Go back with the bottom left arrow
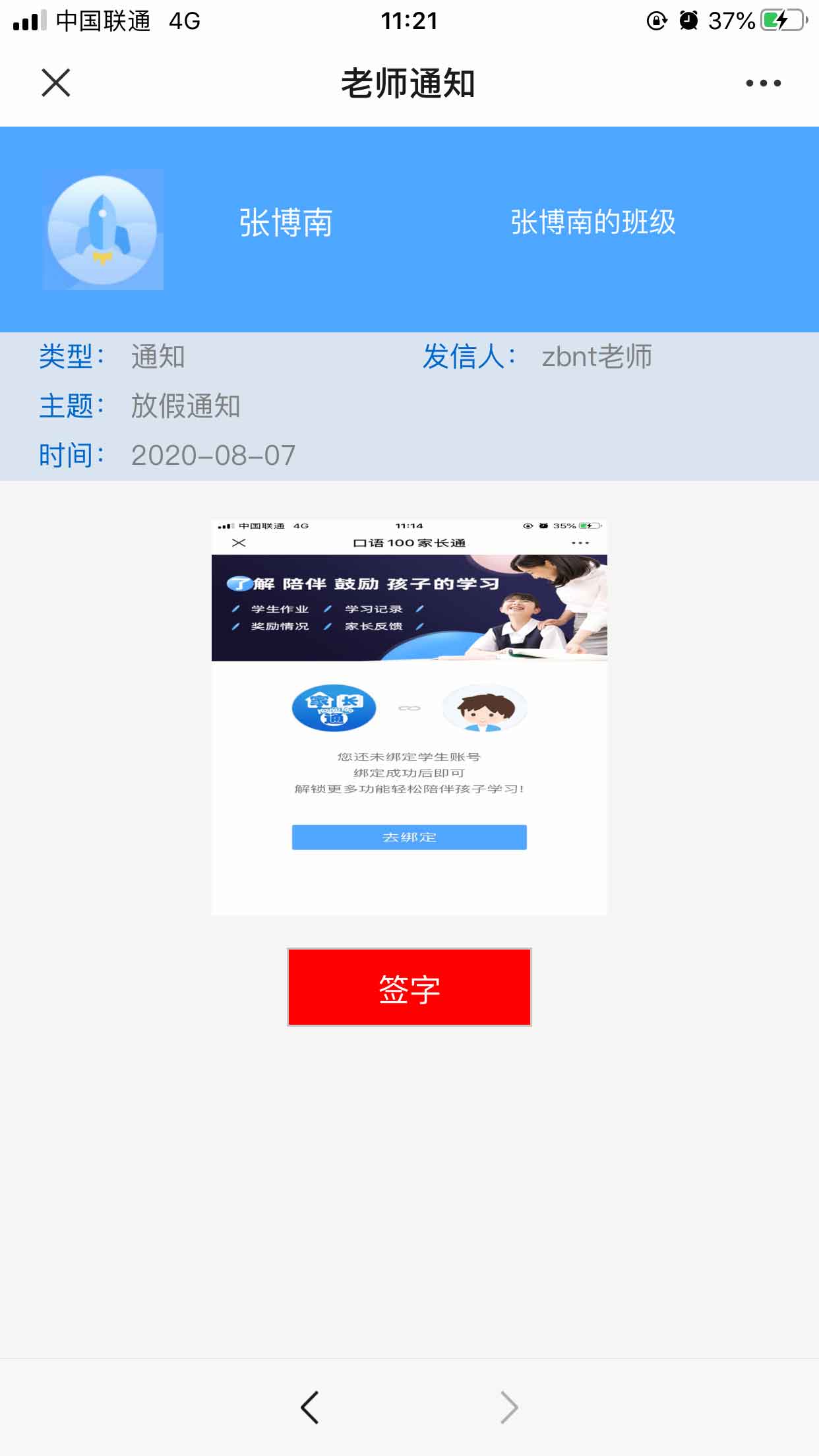 click(x=310, y=1407)
